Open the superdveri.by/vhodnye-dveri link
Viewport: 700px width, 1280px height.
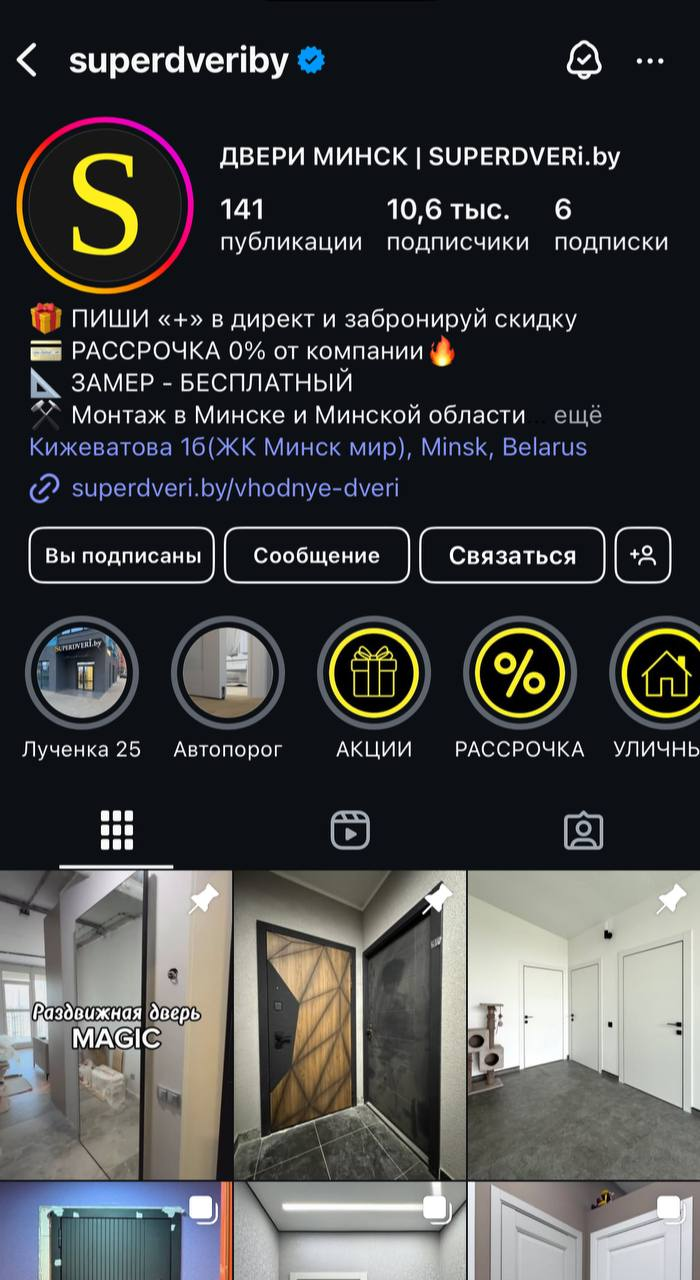click(x=235, y=489)
